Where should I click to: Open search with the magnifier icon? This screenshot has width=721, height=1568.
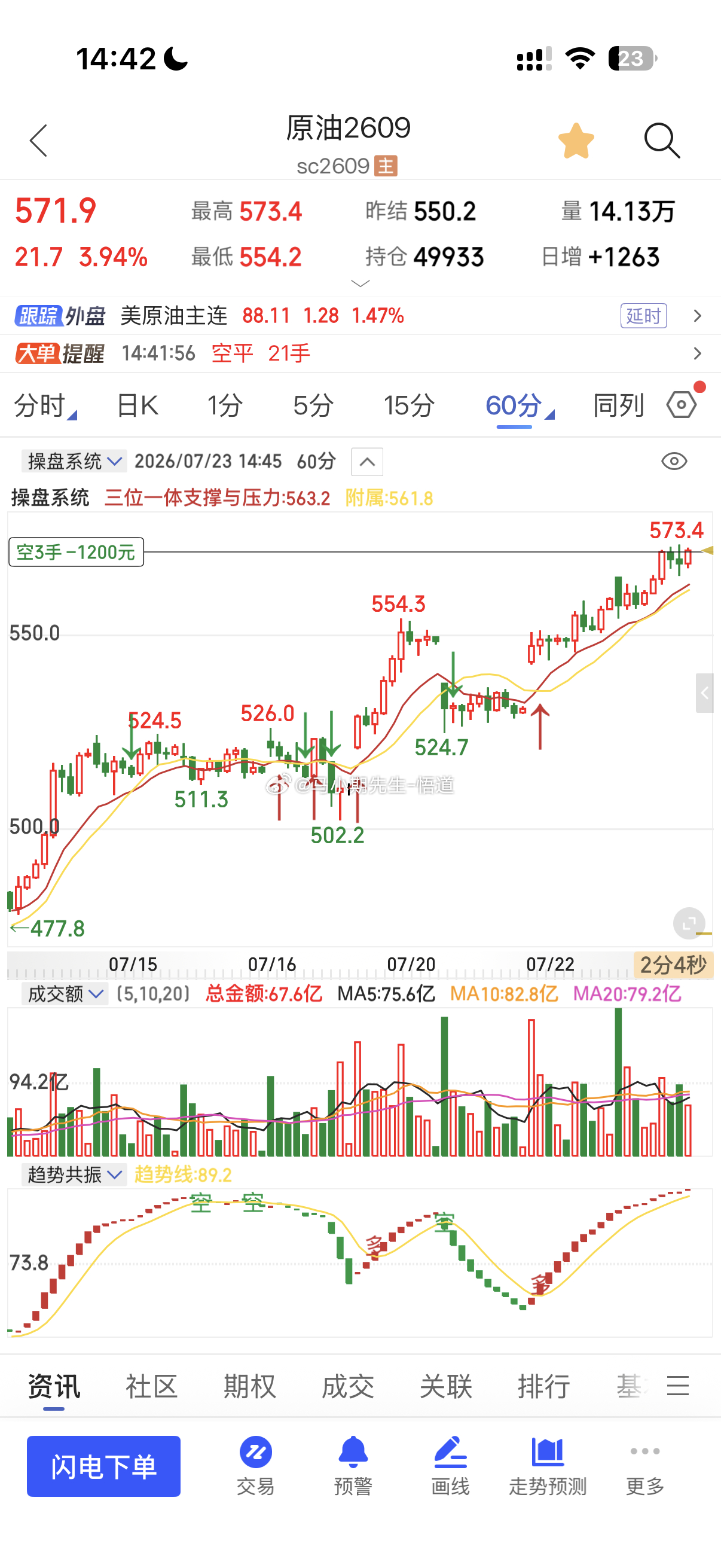[661, 141]
